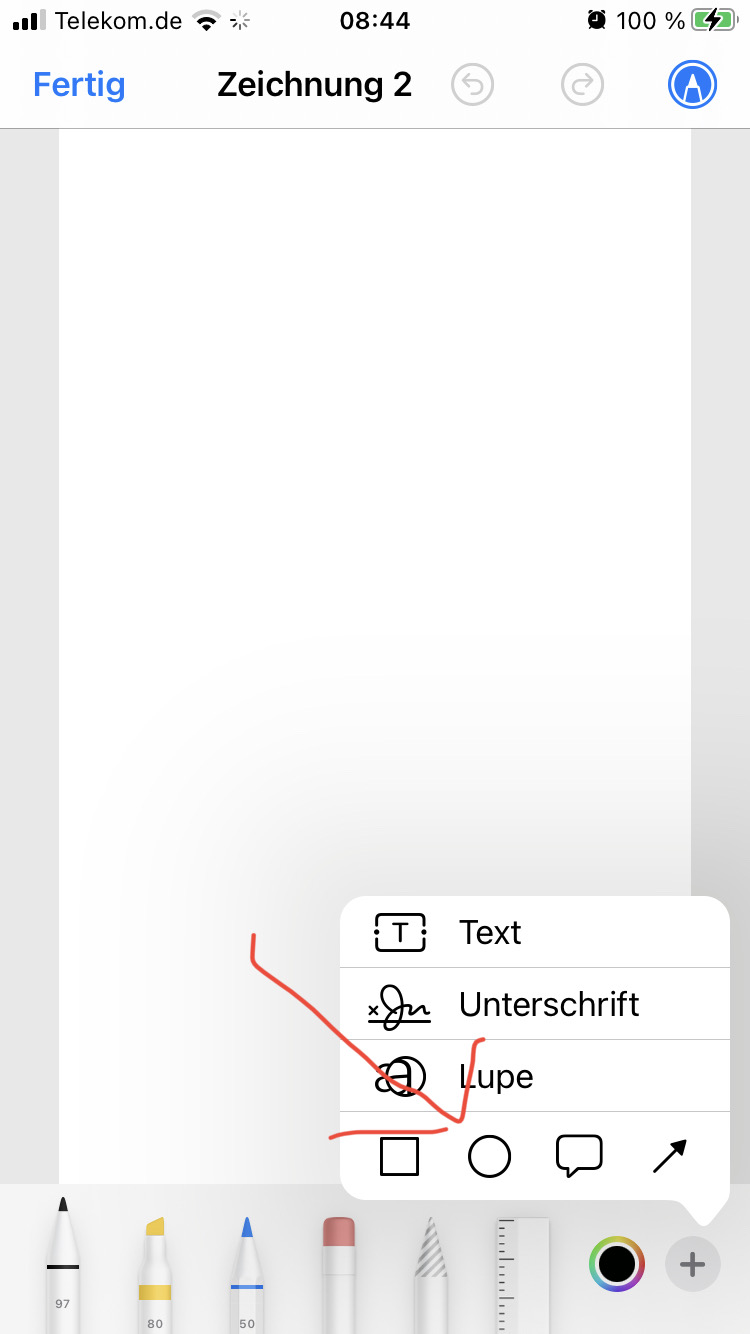Image resolution: width=750 pixels, height=1334 pixels.
Task: Add a Lupe magnifier
Action: click(535, 1076)
